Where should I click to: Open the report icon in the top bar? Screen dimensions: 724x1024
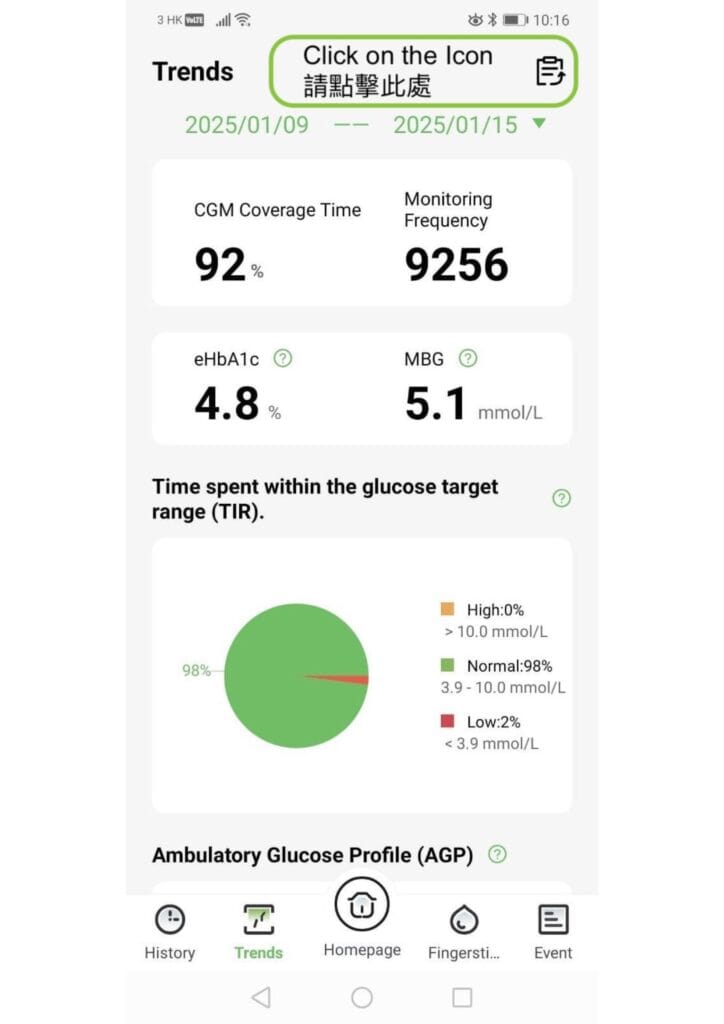(550, 71)
